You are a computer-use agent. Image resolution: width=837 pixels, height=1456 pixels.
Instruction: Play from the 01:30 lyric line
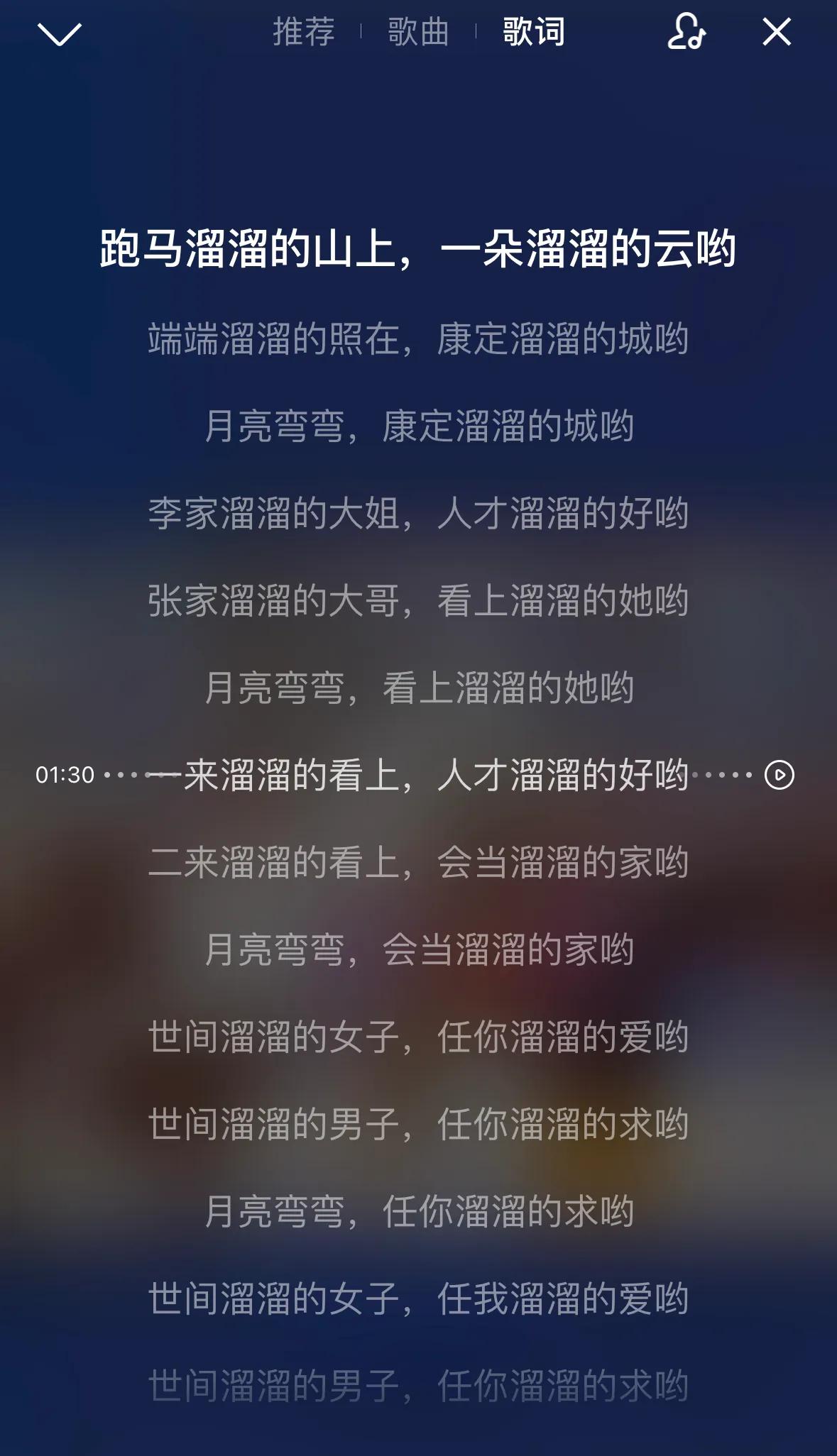779,775
